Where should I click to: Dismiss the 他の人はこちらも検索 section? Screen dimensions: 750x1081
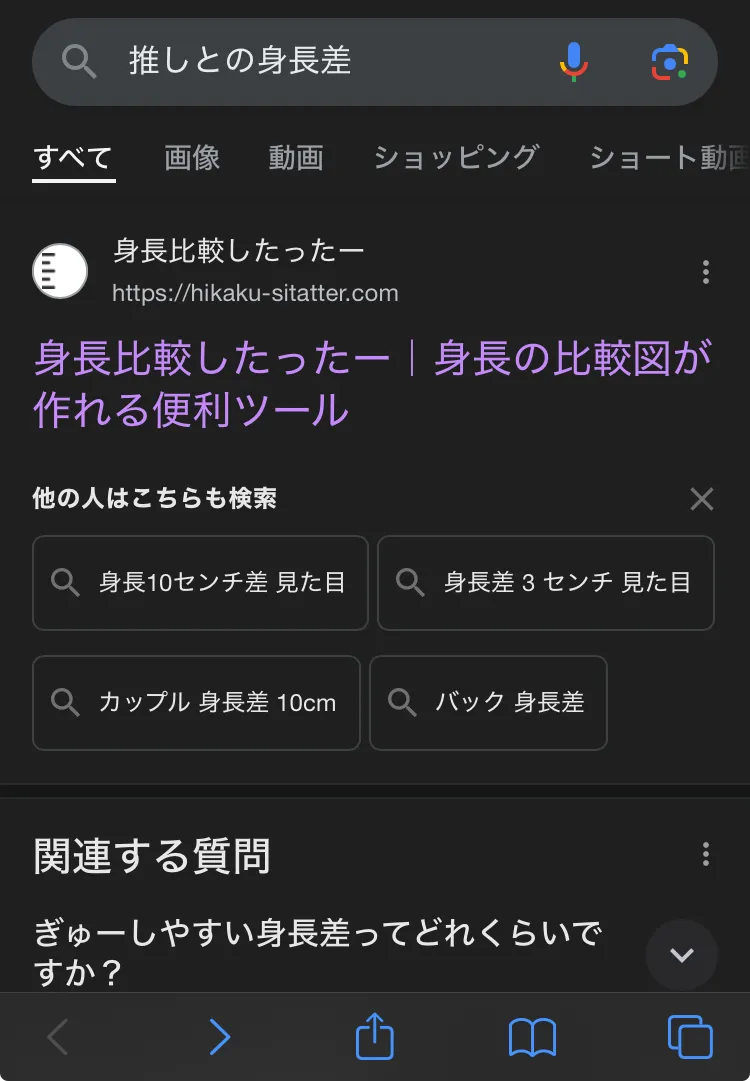coord(702,498)
